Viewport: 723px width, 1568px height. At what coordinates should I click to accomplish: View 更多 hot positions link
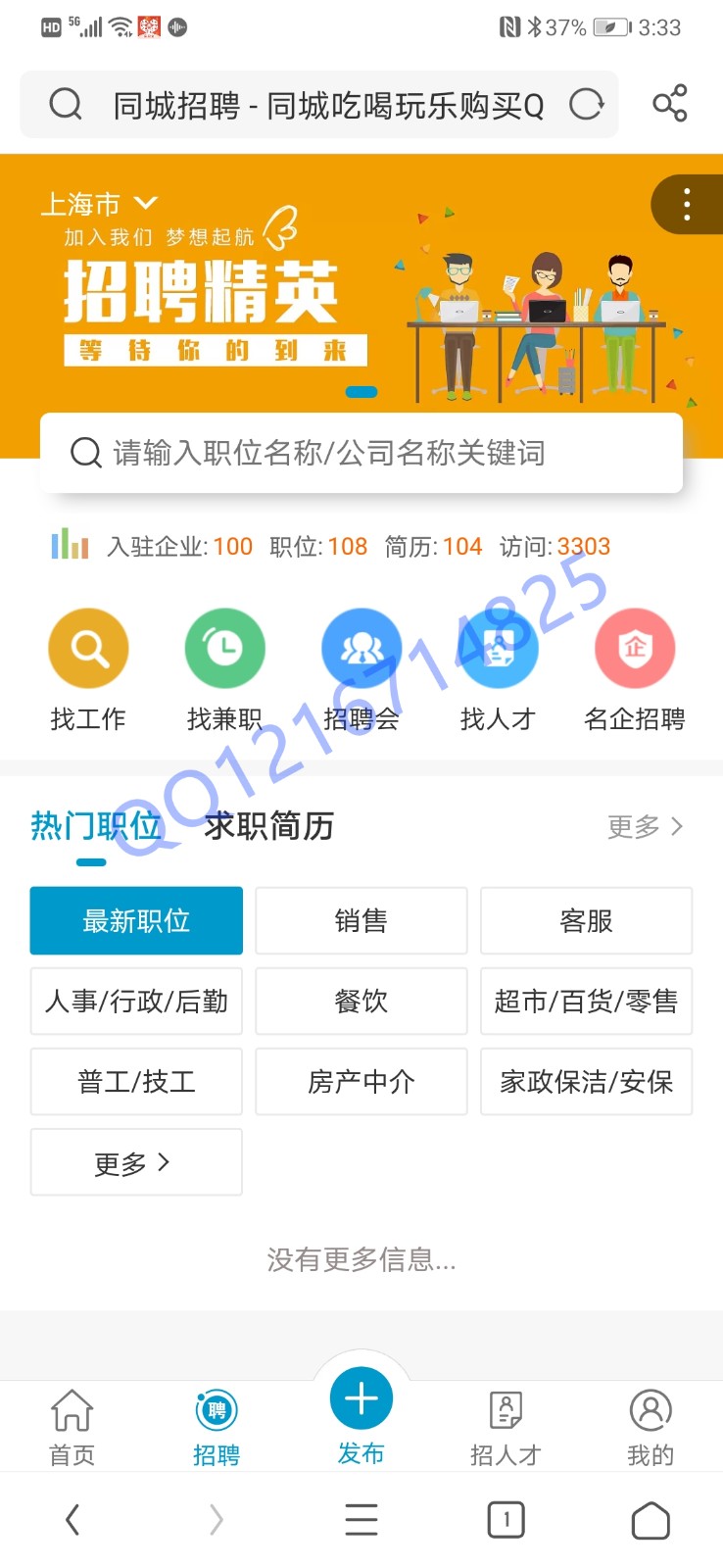[645, 827]
